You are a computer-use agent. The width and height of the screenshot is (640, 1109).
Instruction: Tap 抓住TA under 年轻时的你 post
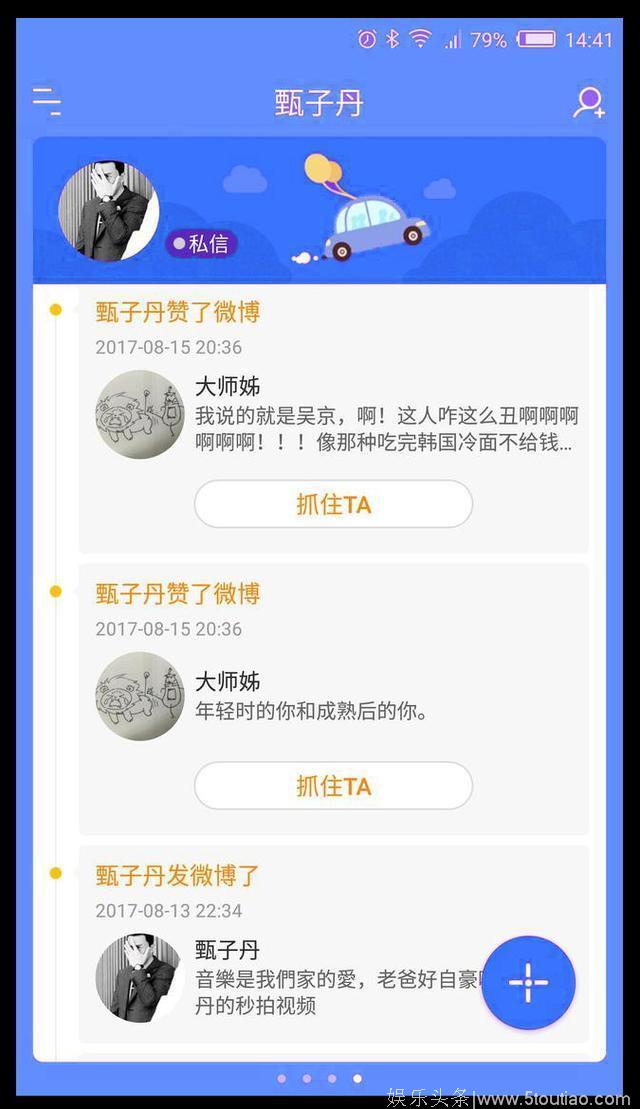click(x=333, y=786)
